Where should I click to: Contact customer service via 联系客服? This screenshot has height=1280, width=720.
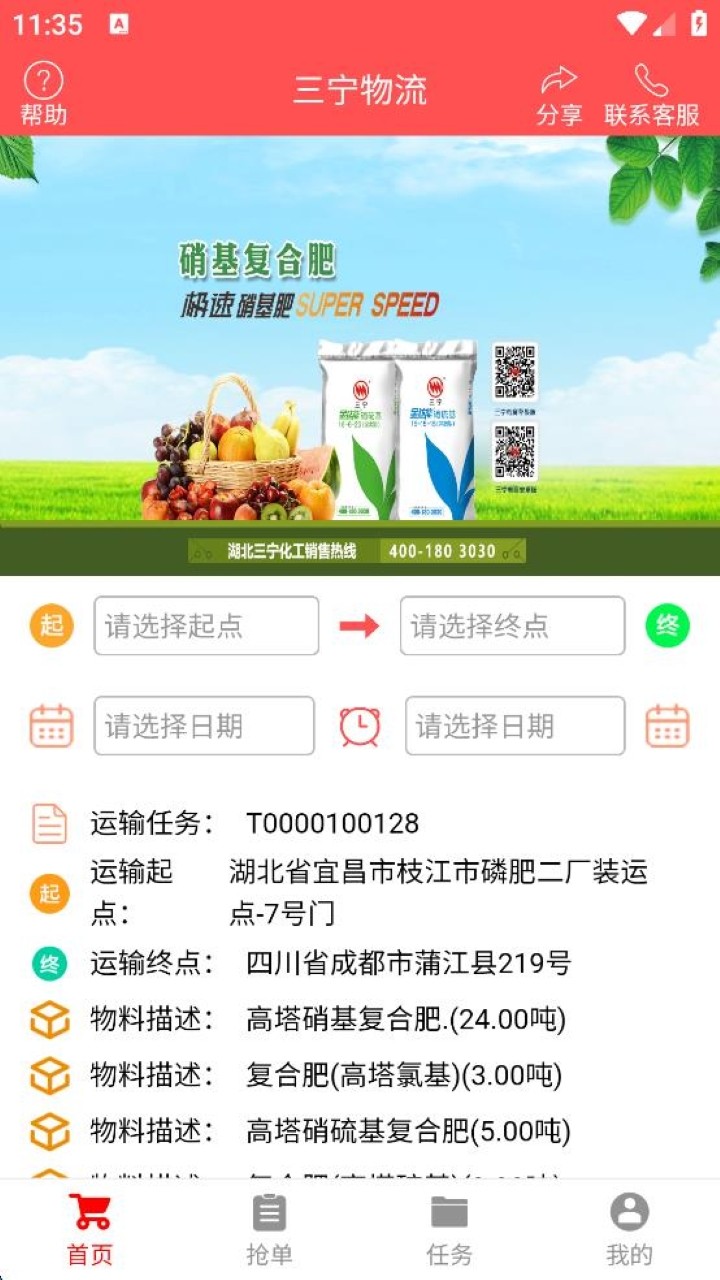click(651, 95)
